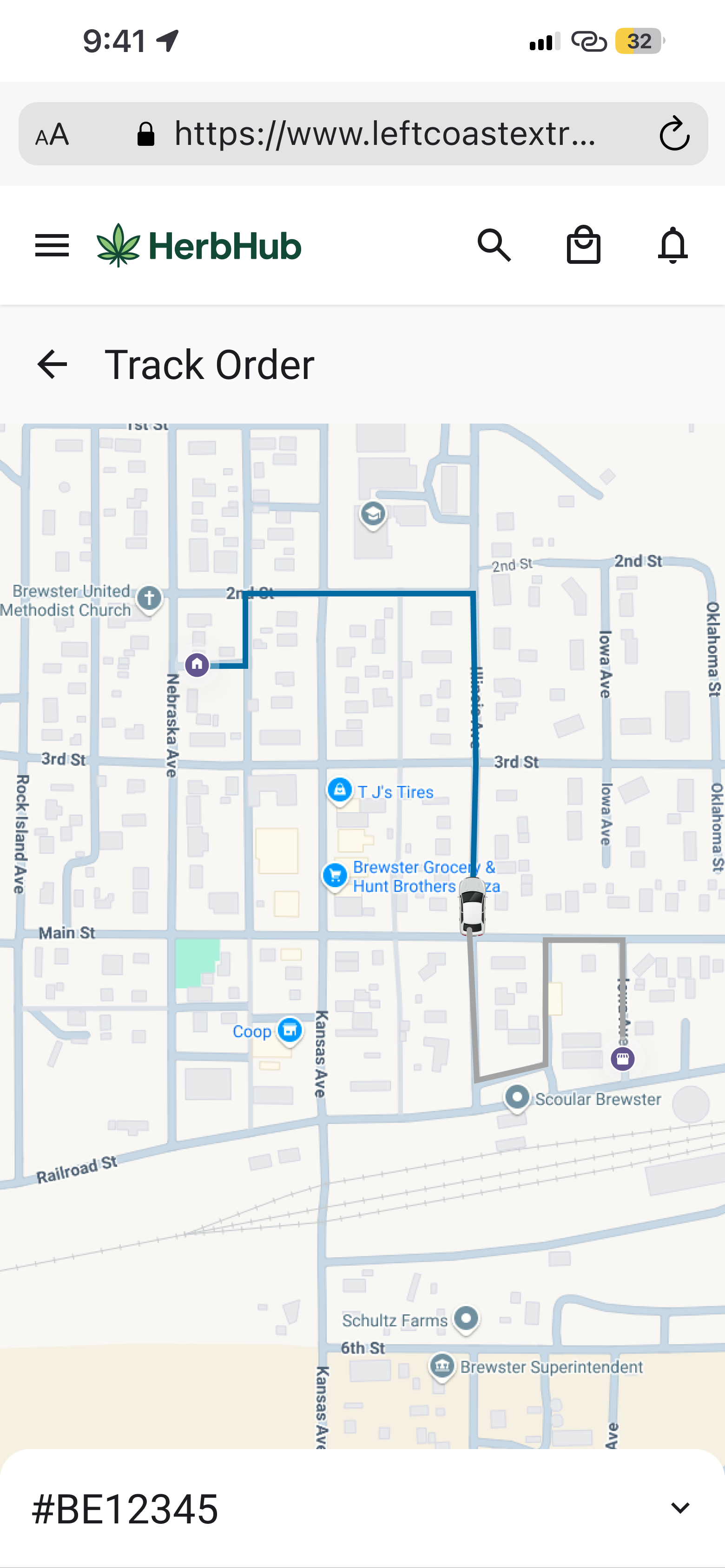Open the search icon
The height and width of the screenshot is (1568, 725).
[494, 245]
